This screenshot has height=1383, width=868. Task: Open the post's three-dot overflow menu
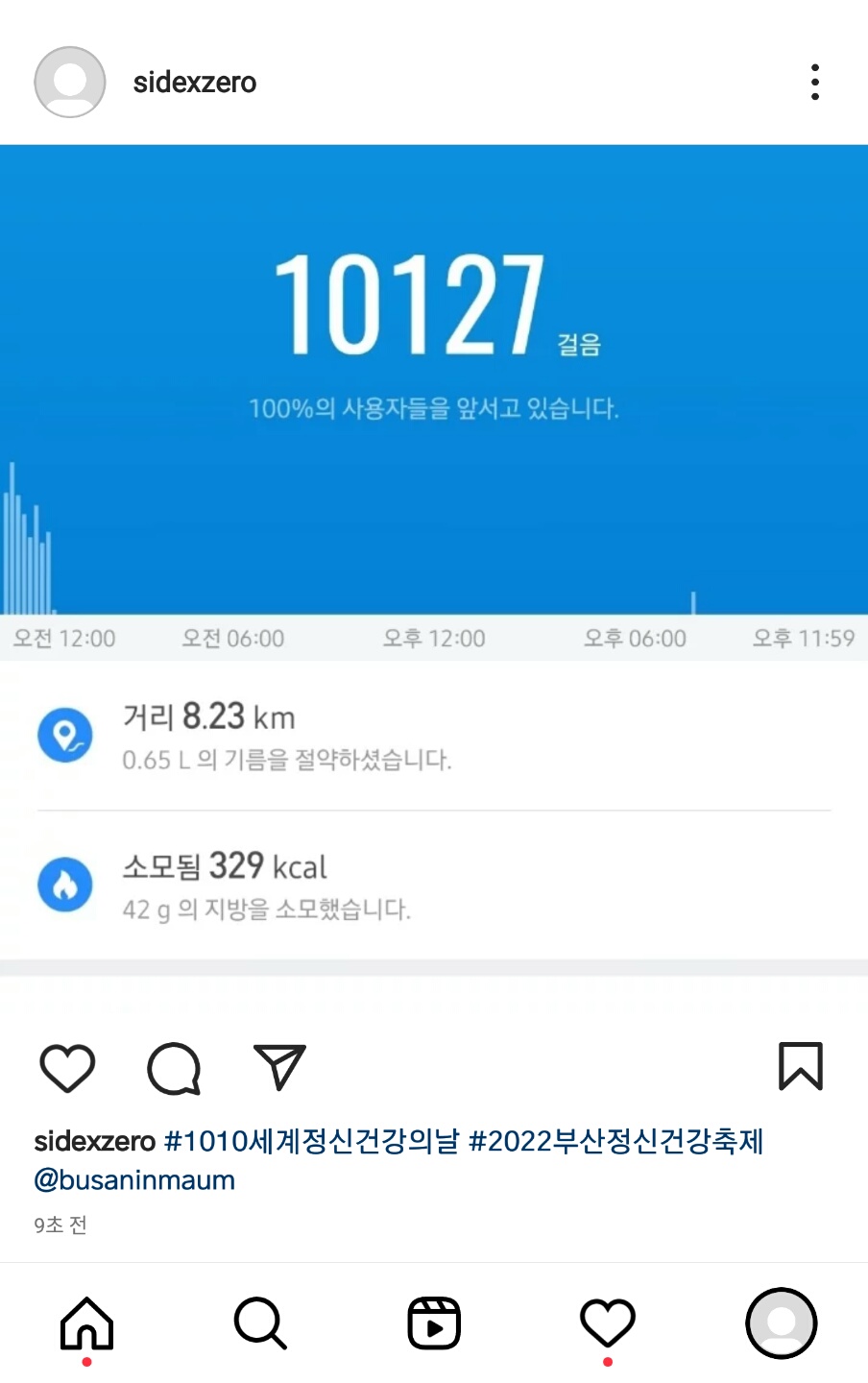(x=814, y=83)
